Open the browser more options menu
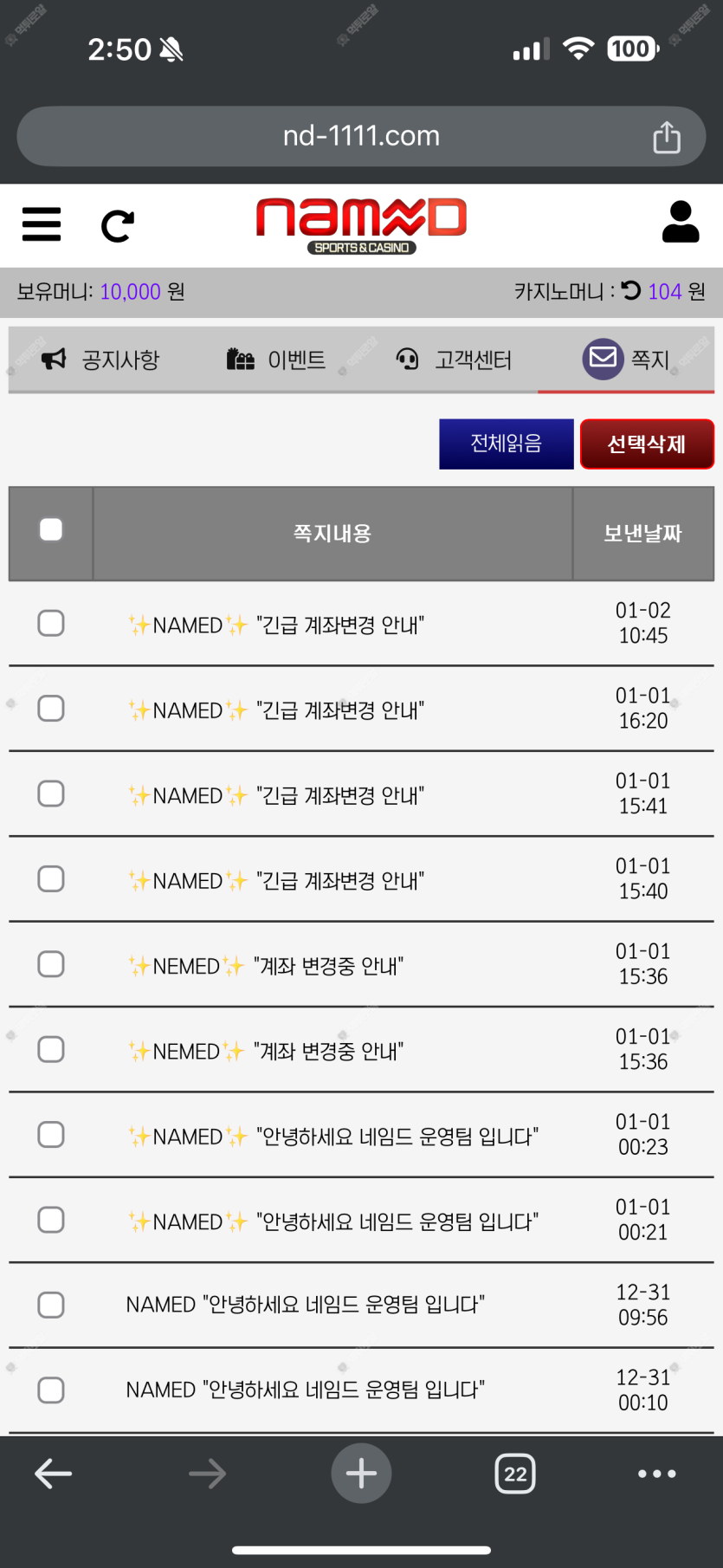 [656, 1474]
